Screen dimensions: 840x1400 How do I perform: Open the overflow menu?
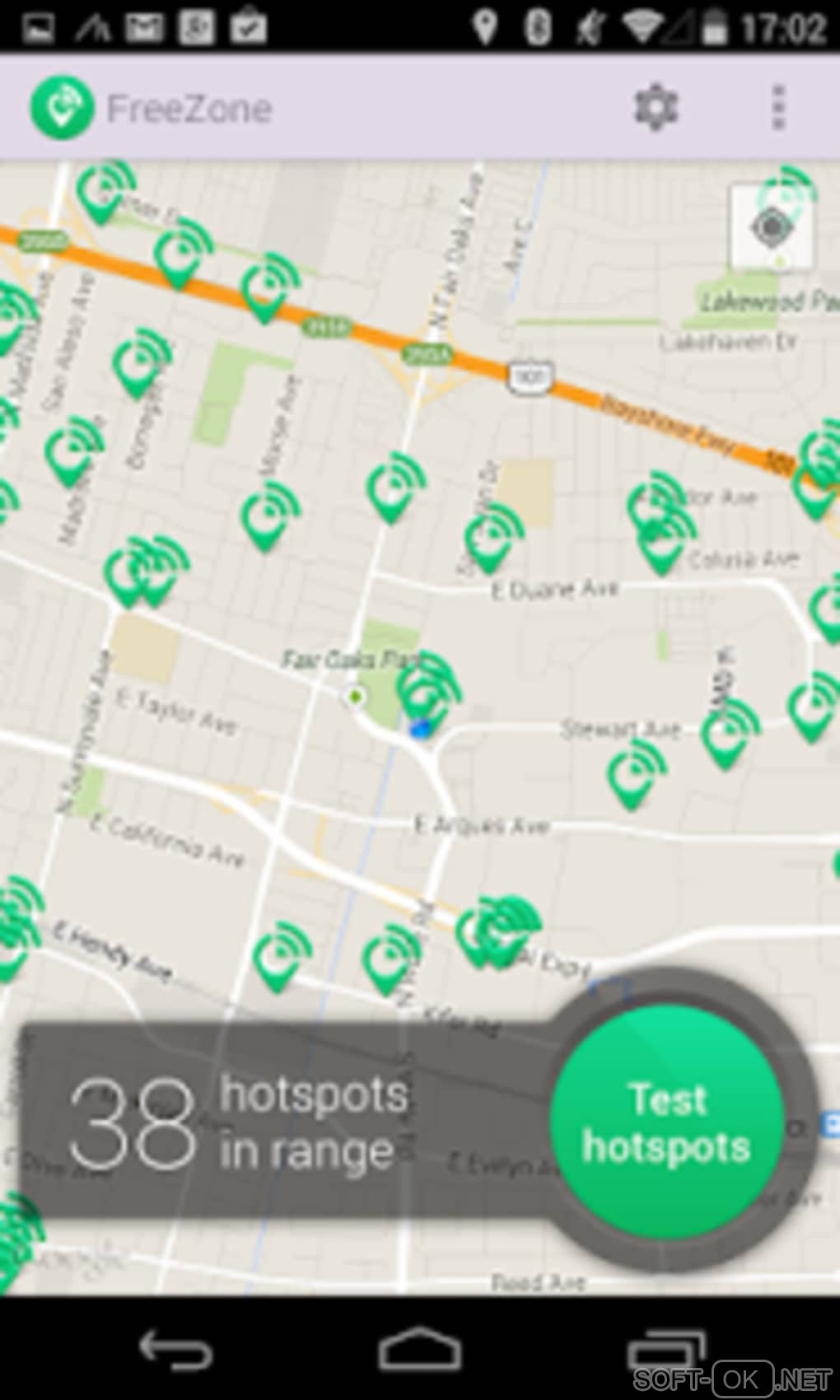tap(778, 107)
